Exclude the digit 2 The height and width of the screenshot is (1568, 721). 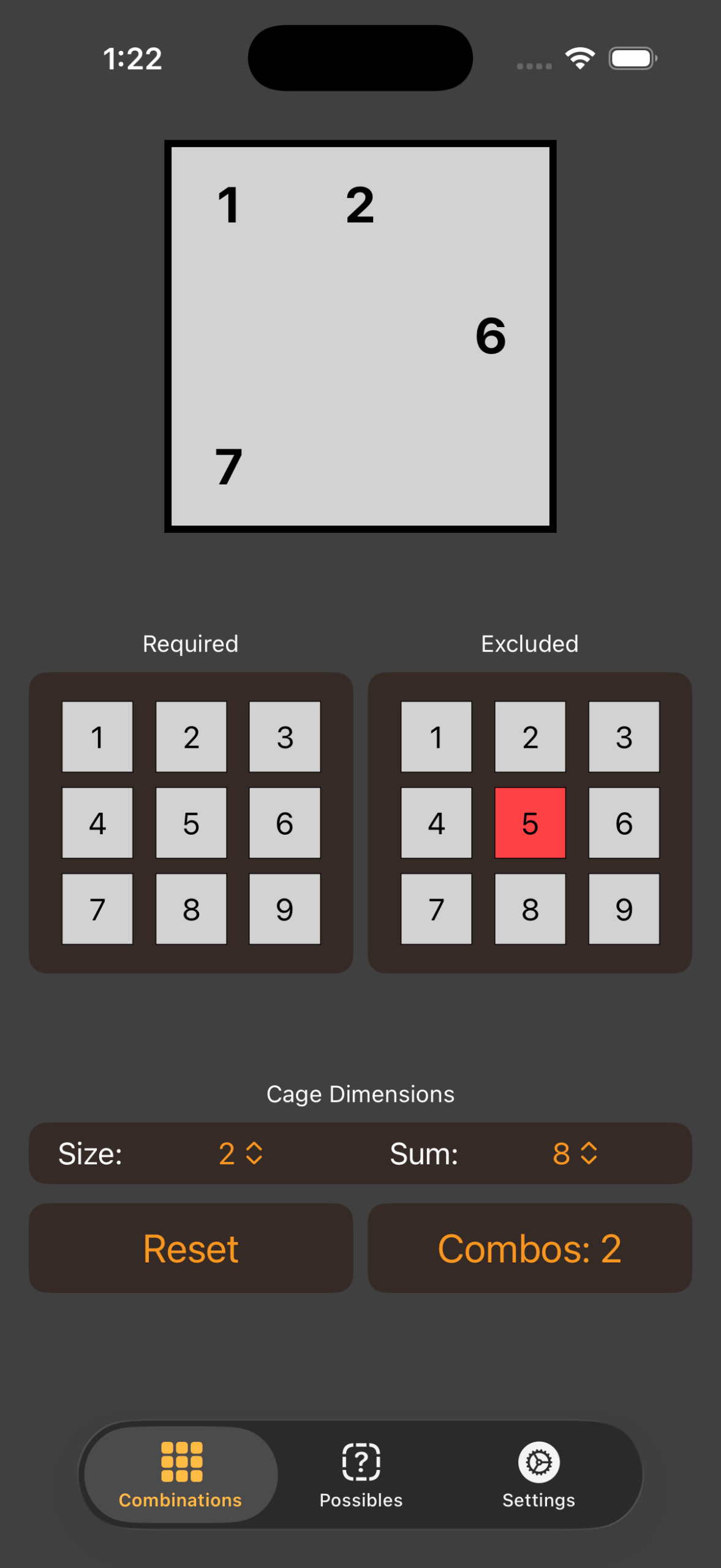pos(530,736)
